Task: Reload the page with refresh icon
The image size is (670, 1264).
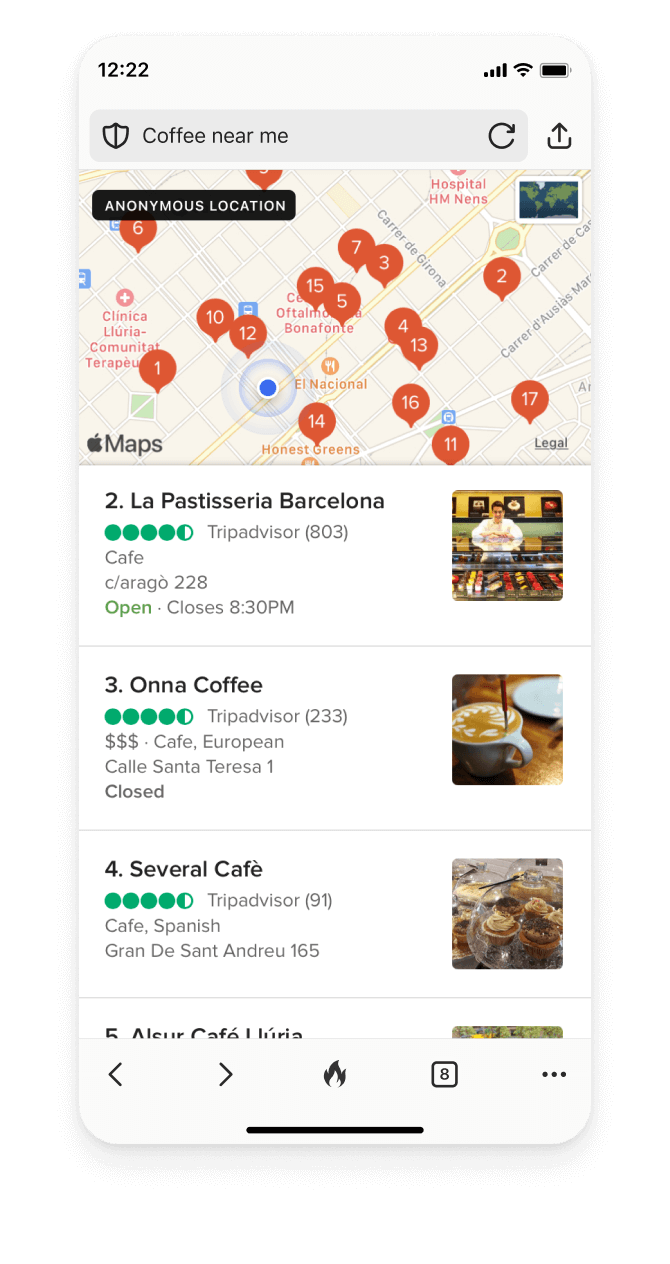Action: coord(501,136)
